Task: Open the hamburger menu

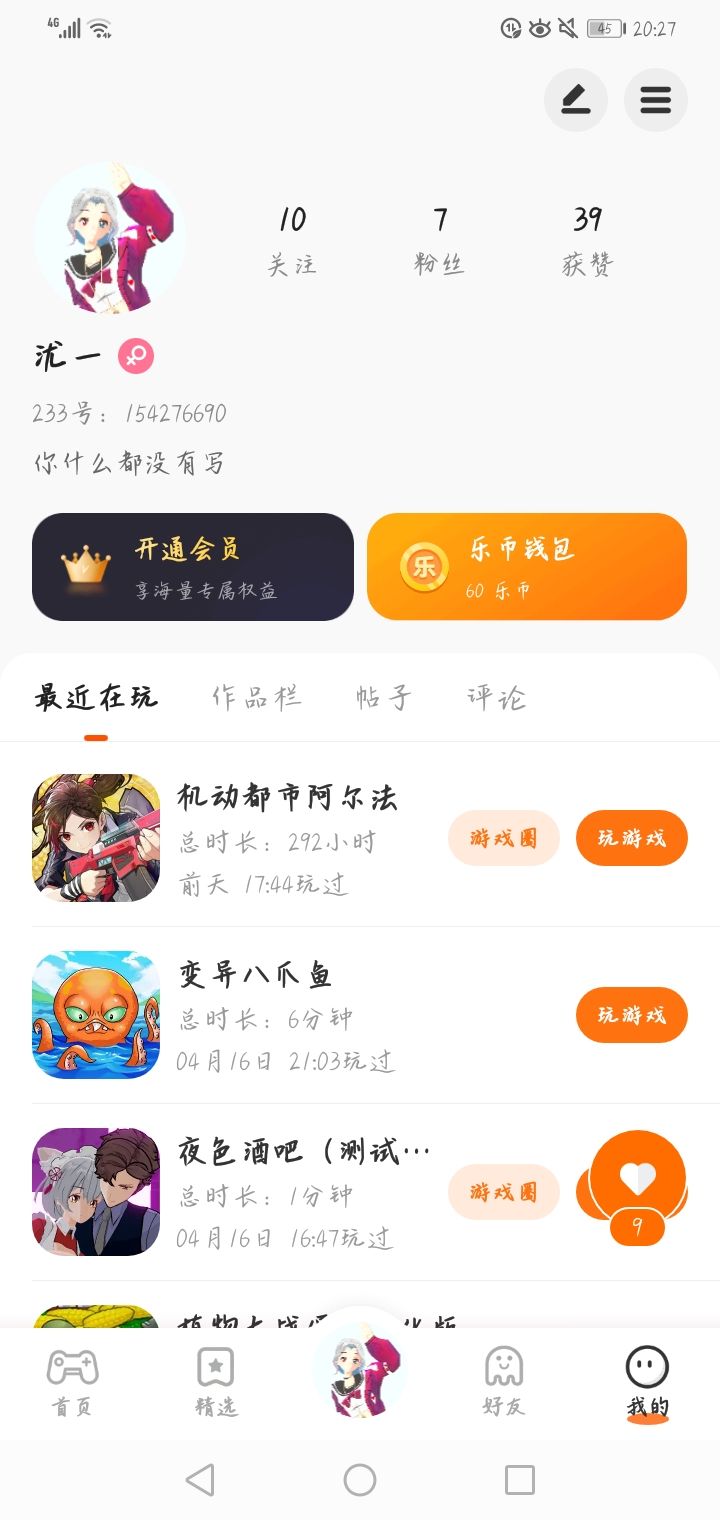Action: 655,100
